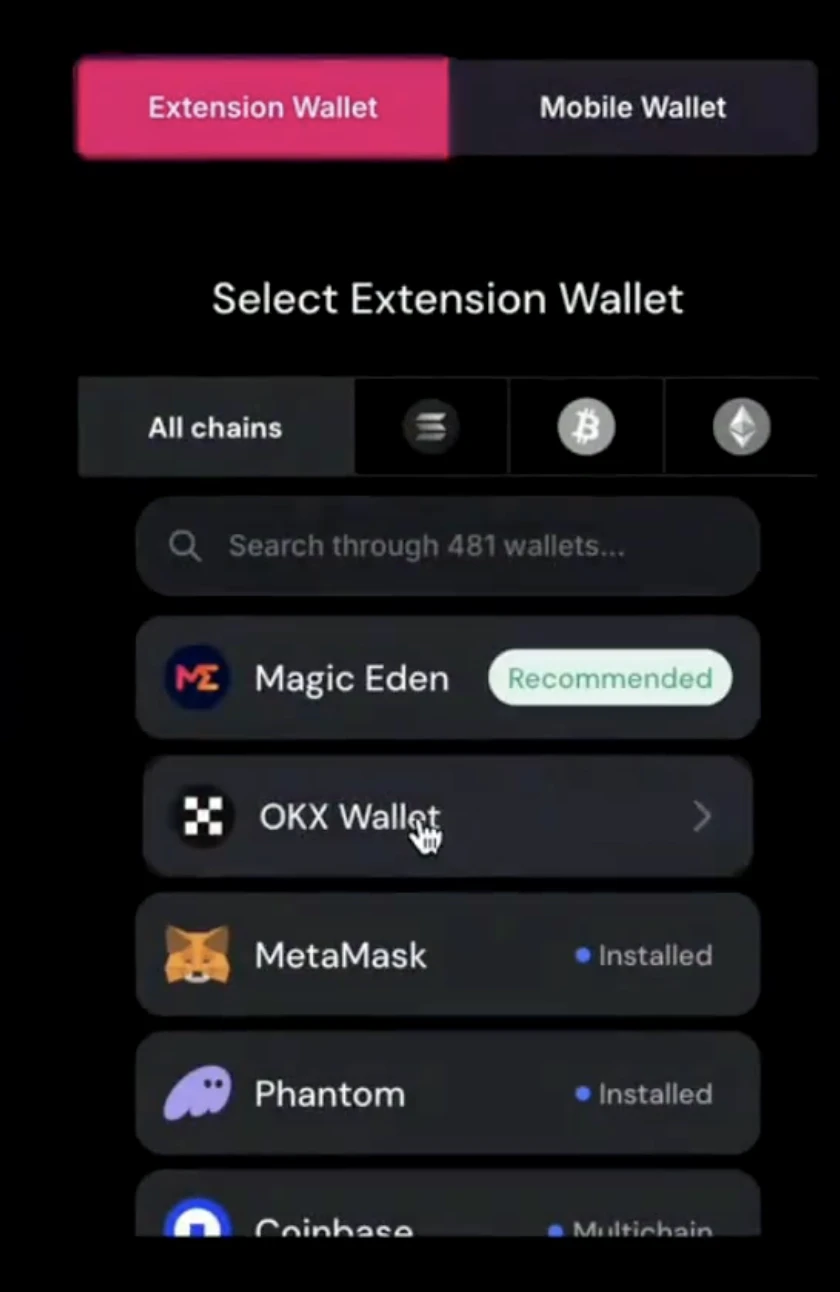Connect with installed MetaMask wallet

(447, 955)
